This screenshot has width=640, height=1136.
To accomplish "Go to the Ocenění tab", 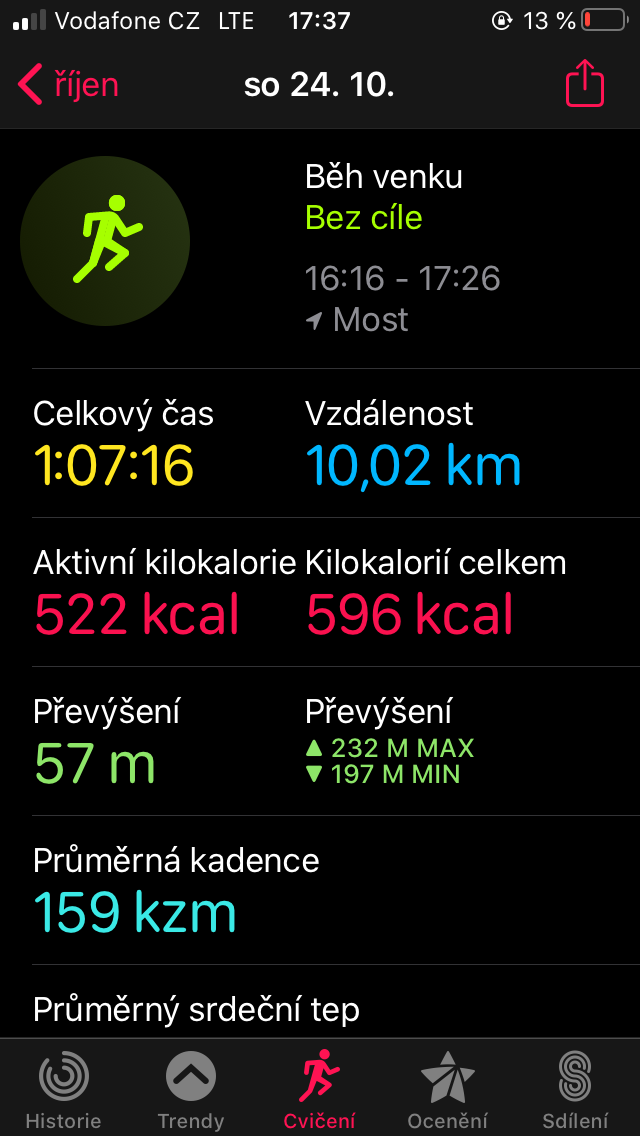I will (447, 1088).
